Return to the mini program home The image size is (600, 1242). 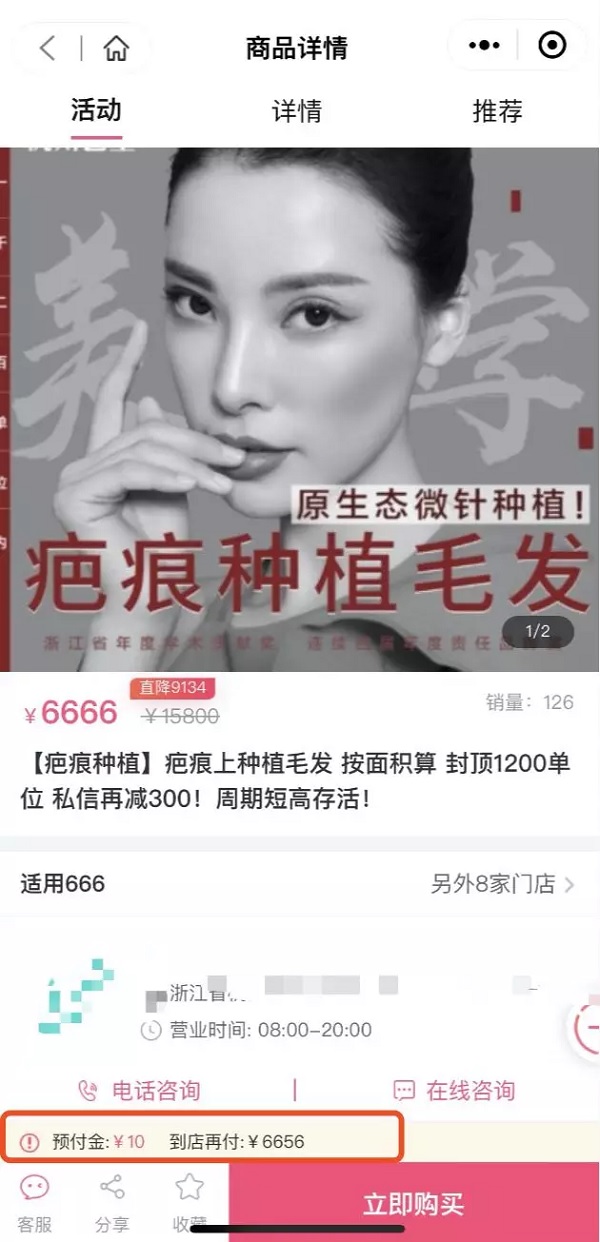117,48
